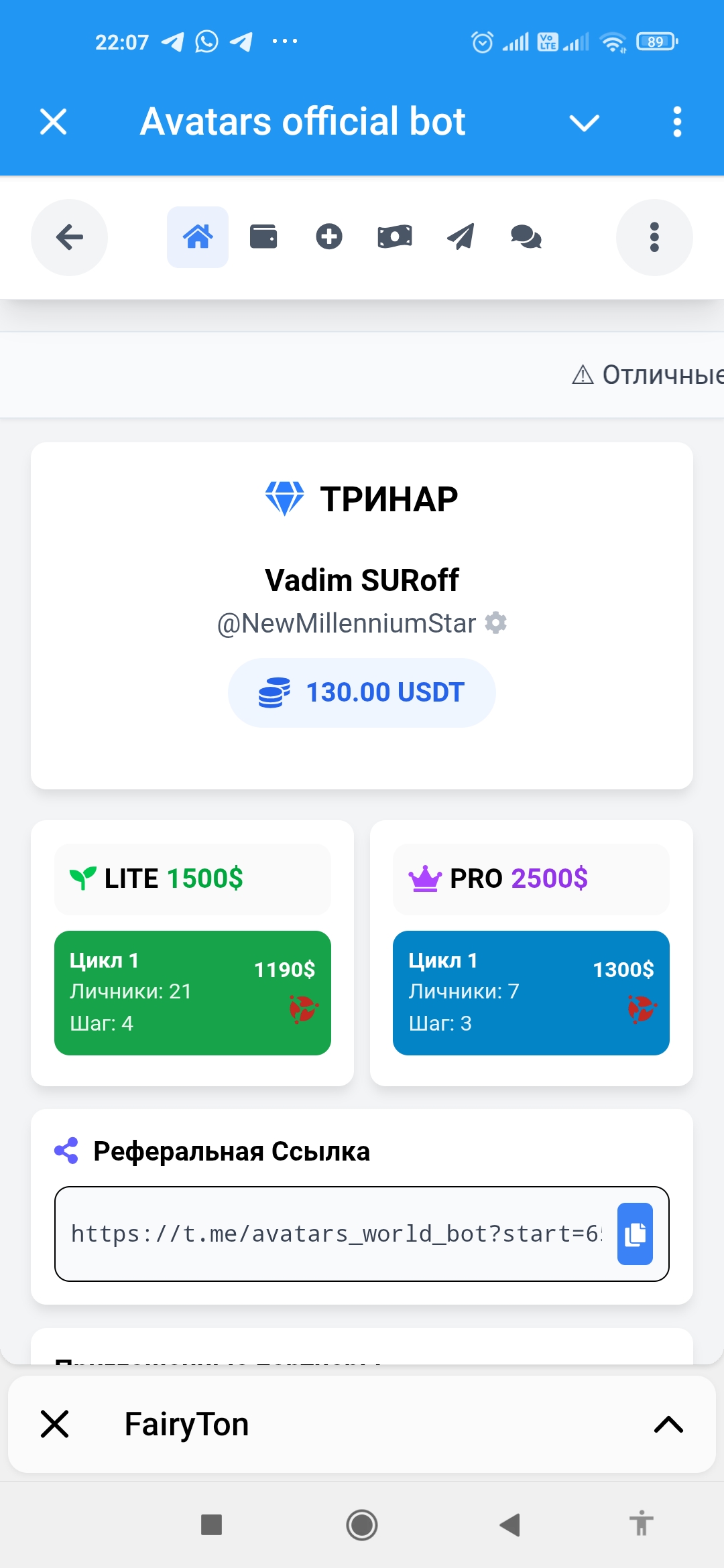Open the paper plane toolbar icon
Screen dimensions: 724x1568
click(461, 237)
